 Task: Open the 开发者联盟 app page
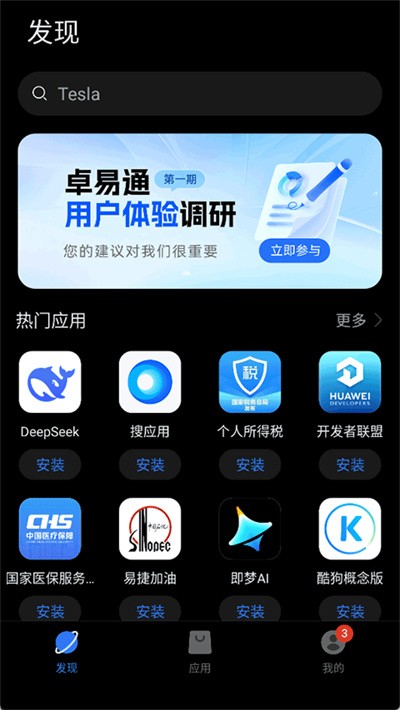[x=350, y=382]
